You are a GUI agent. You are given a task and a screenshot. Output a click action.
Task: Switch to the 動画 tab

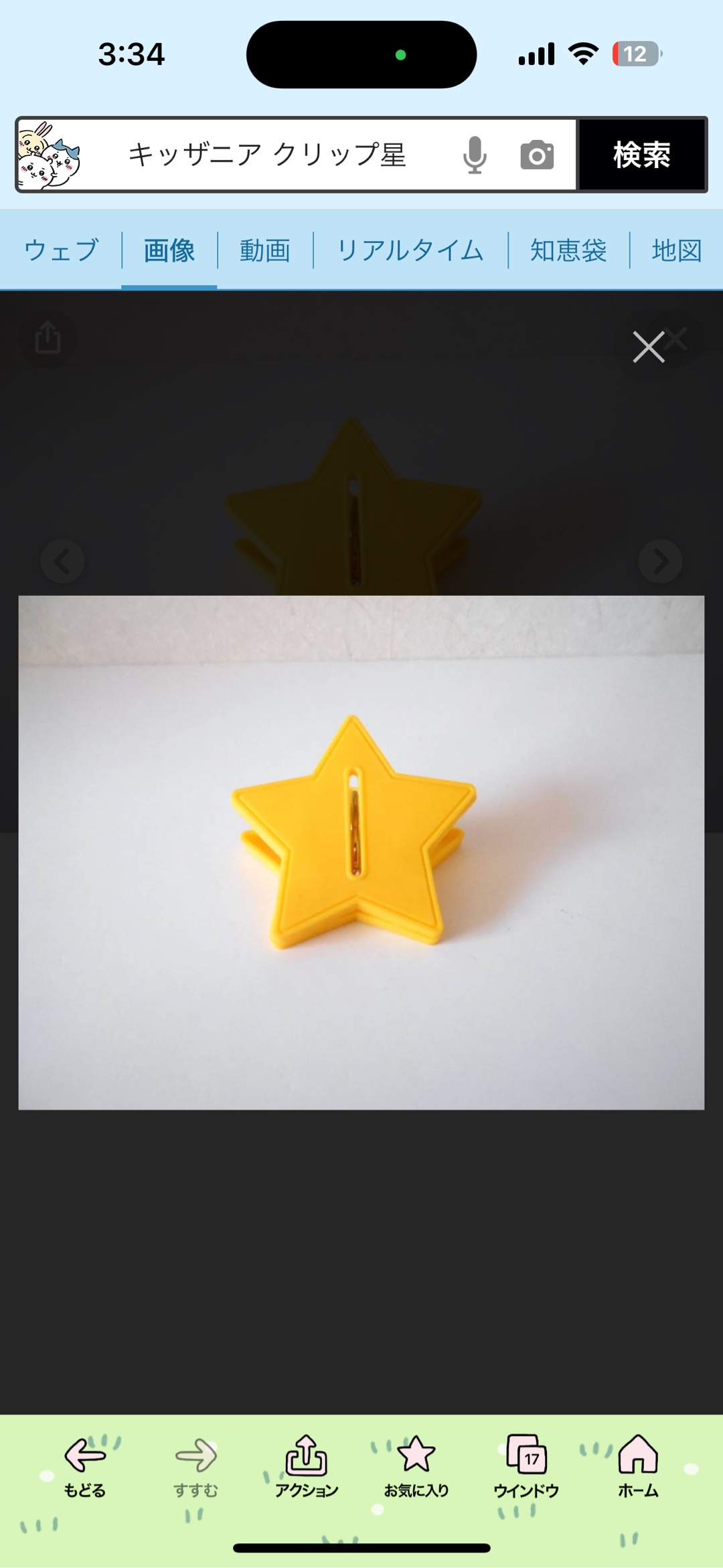tap(265, 251)
